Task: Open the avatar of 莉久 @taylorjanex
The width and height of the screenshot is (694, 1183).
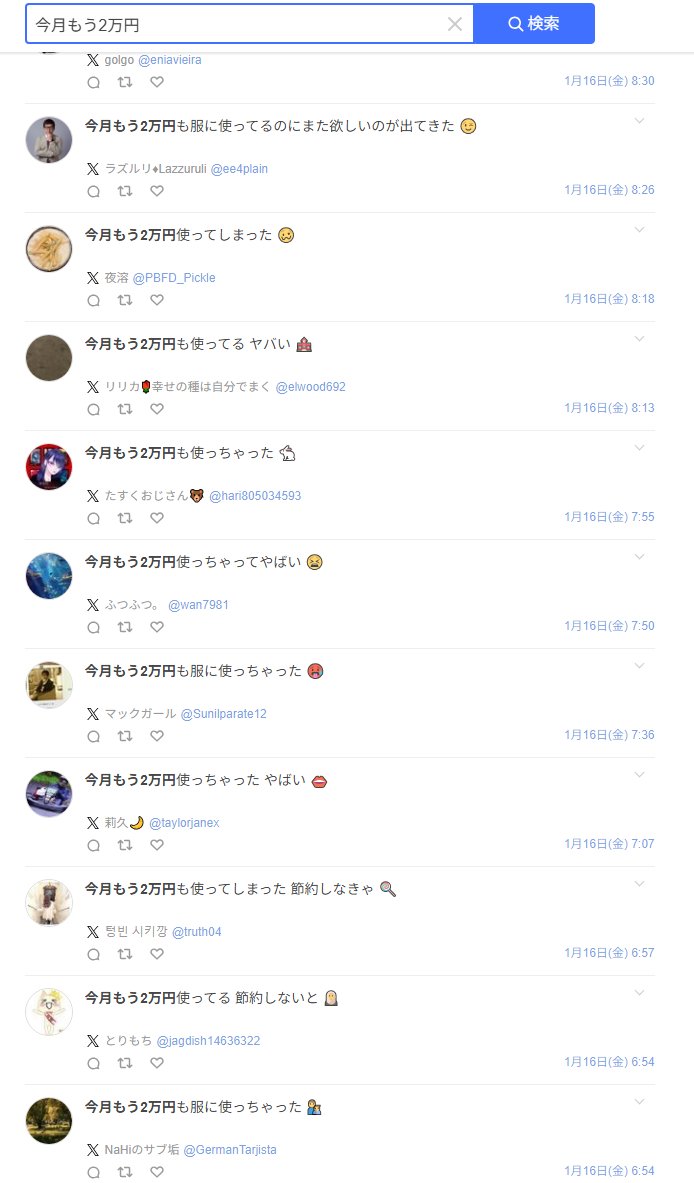Action: coord(49,794)
